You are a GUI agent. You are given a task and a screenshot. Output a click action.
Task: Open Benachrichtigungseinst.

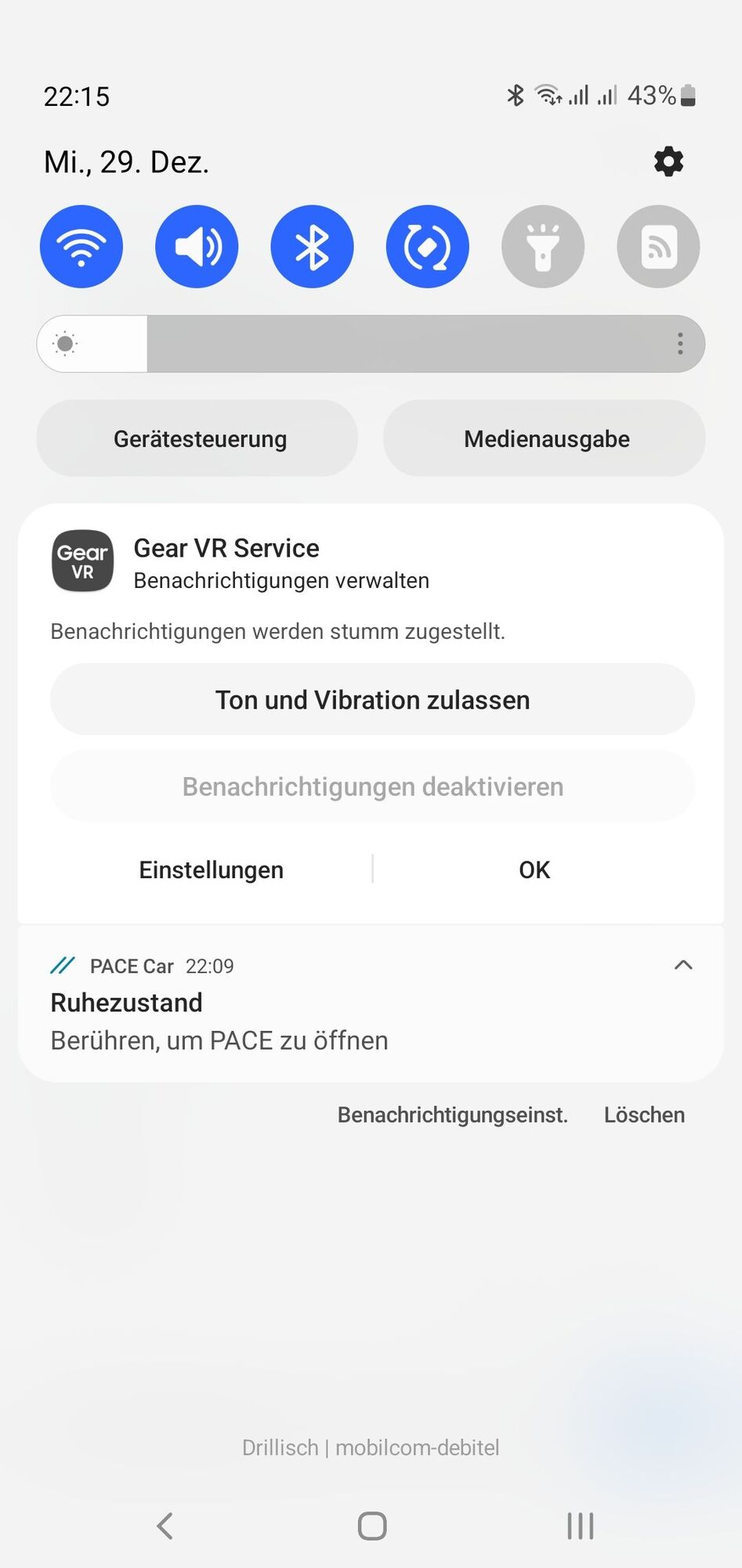[452, 1115]
